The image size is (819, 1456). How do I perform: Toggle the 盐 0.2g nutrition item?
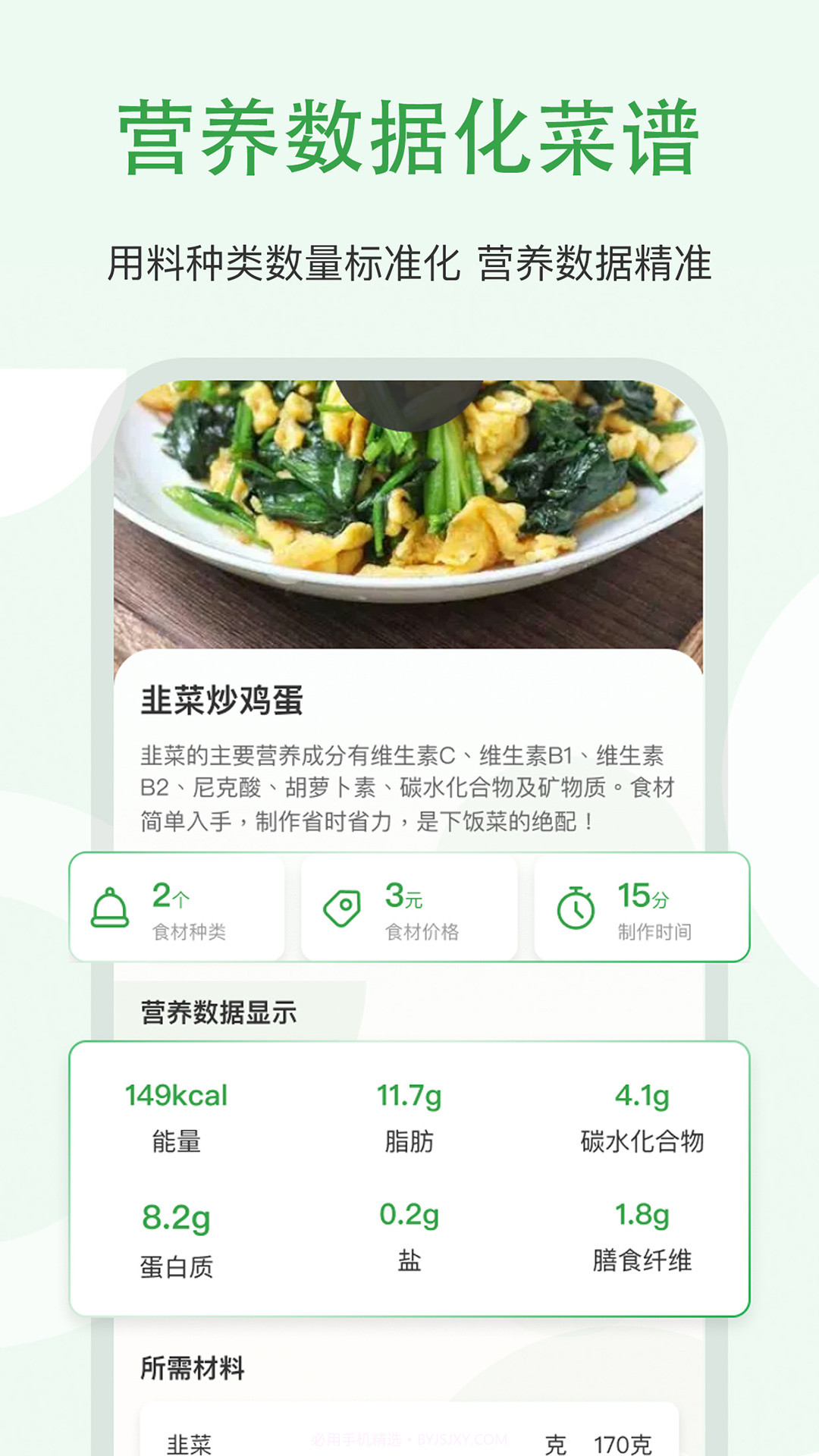409,1213
